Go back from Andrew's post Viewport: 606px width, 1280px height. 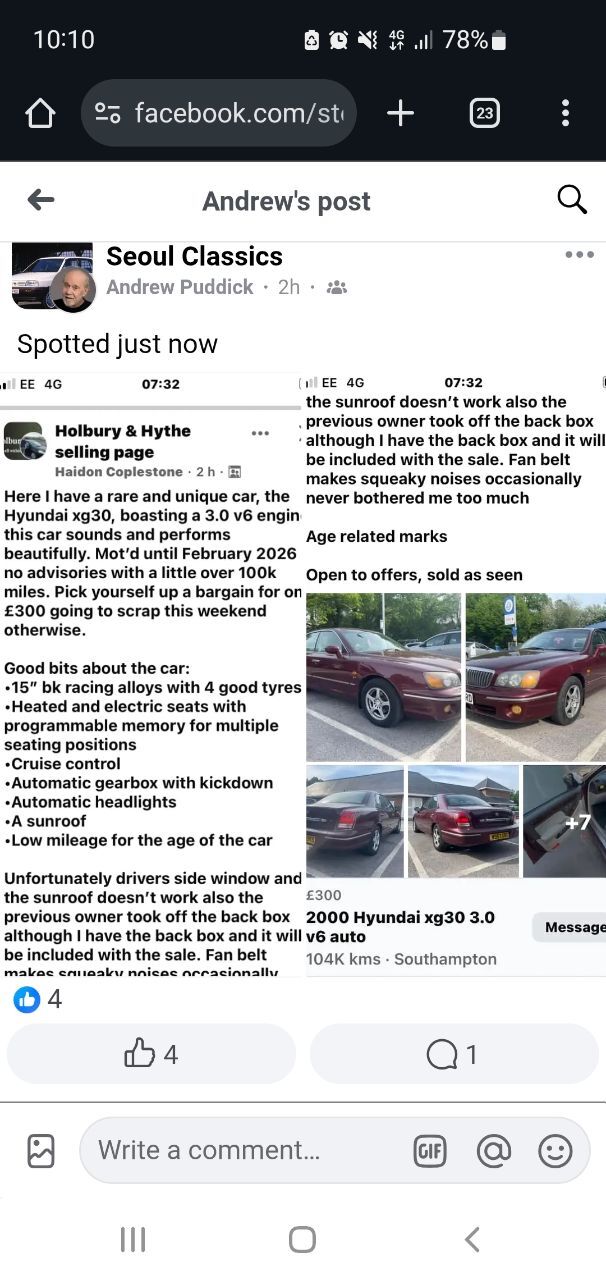(41, 200)
